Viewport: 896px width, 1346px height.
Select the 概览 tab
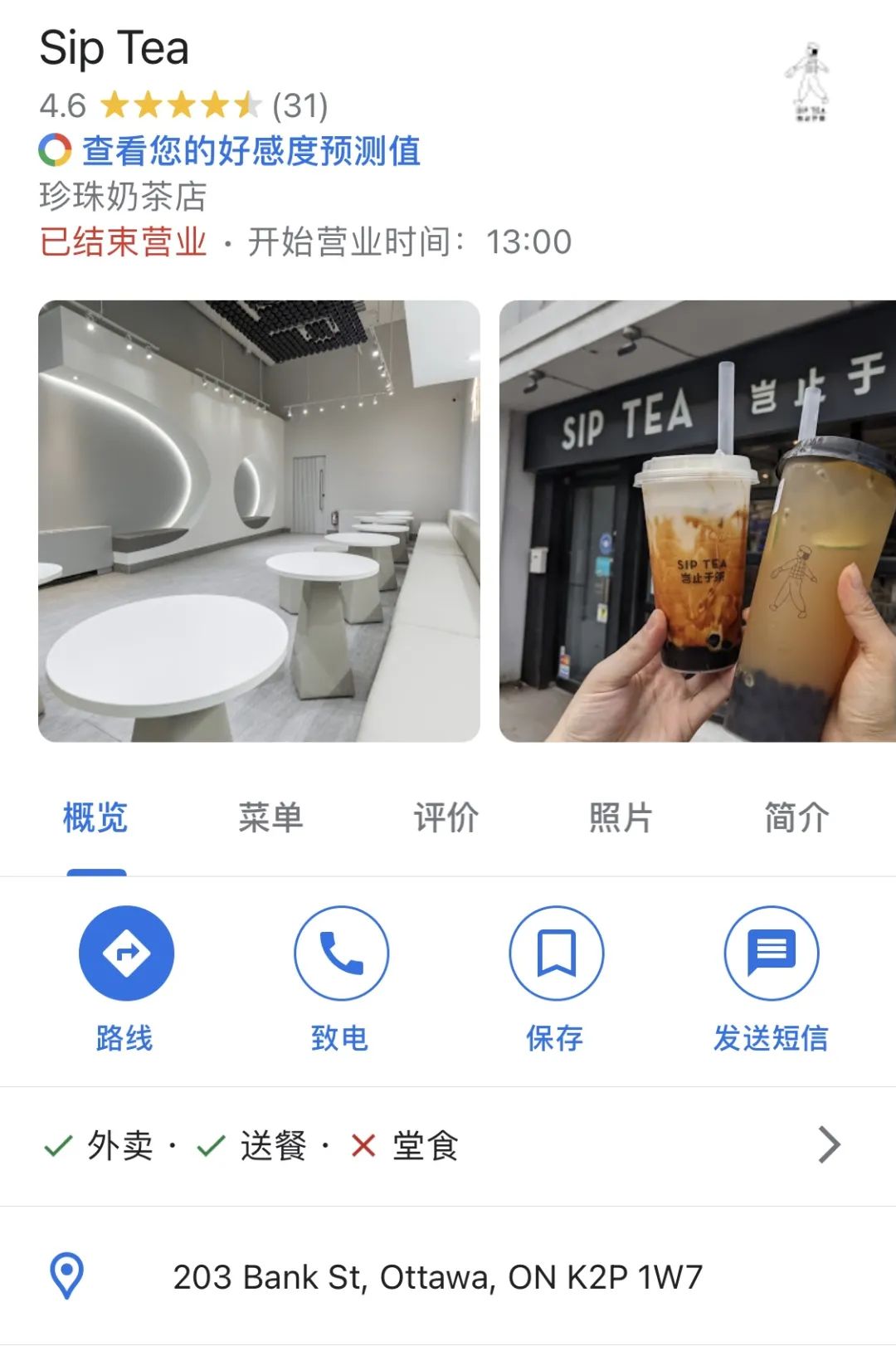[95, 818]
